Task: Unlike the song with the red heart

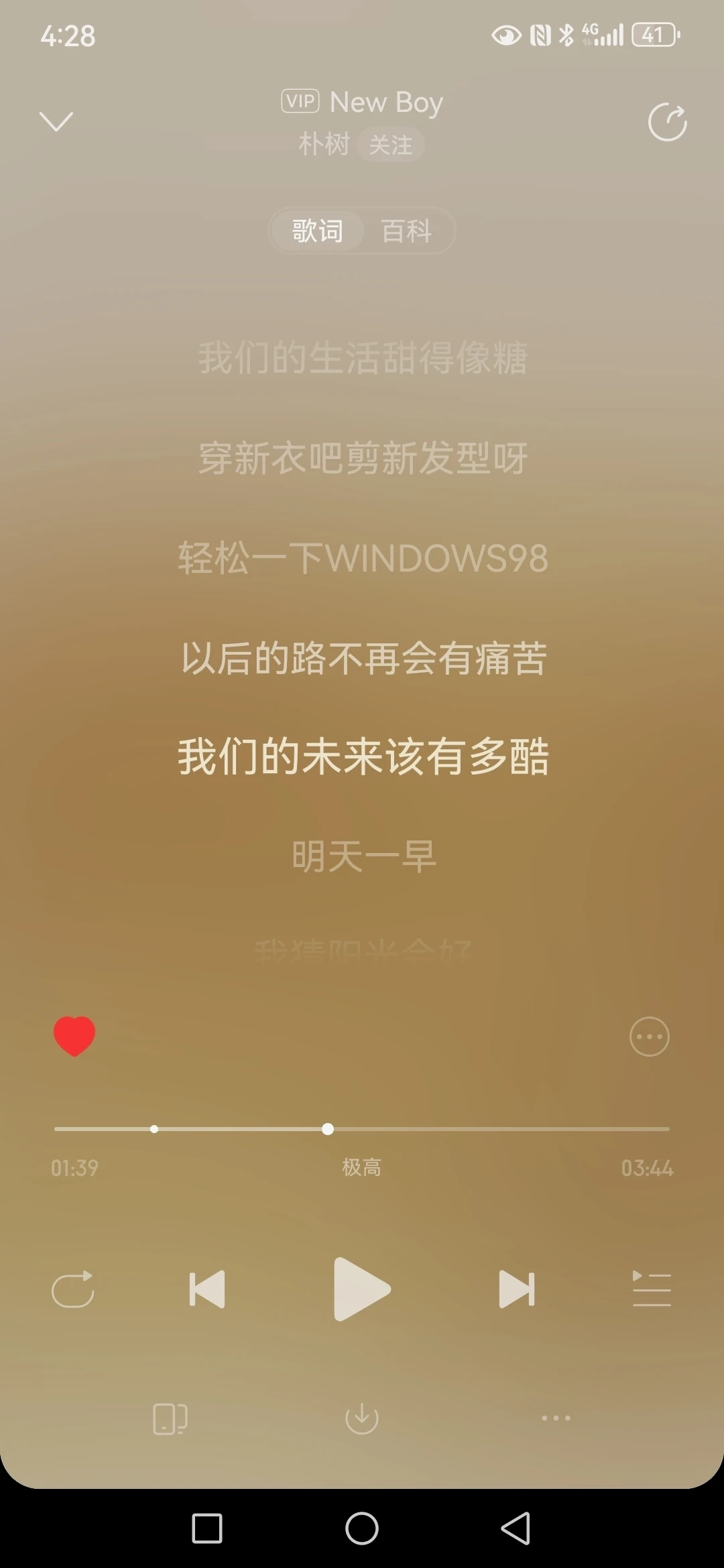Action: pos(74,1036)
